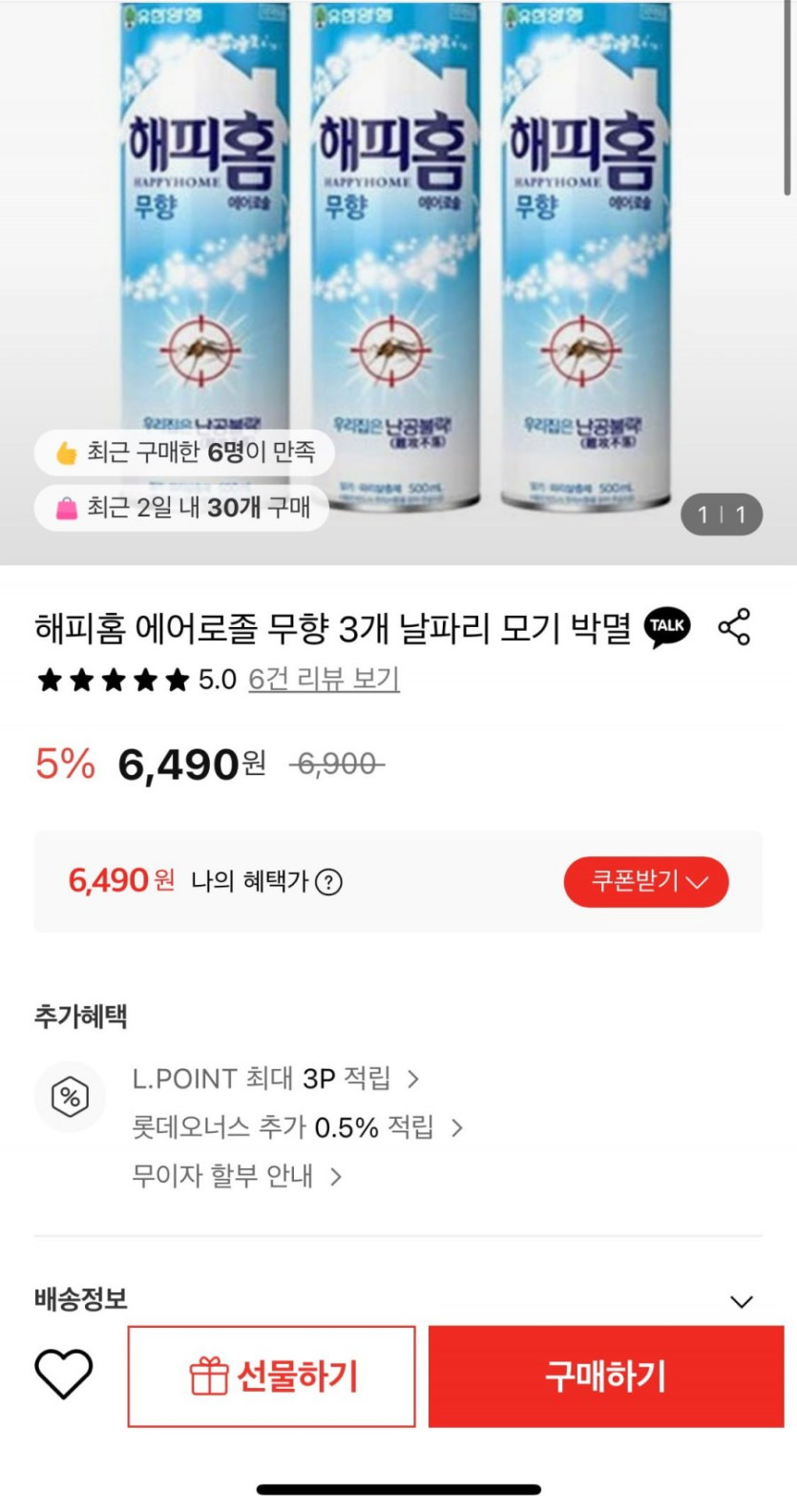Open the share options icon
797x1512 pixels.
pyautogui.click(x=734, y=627)
